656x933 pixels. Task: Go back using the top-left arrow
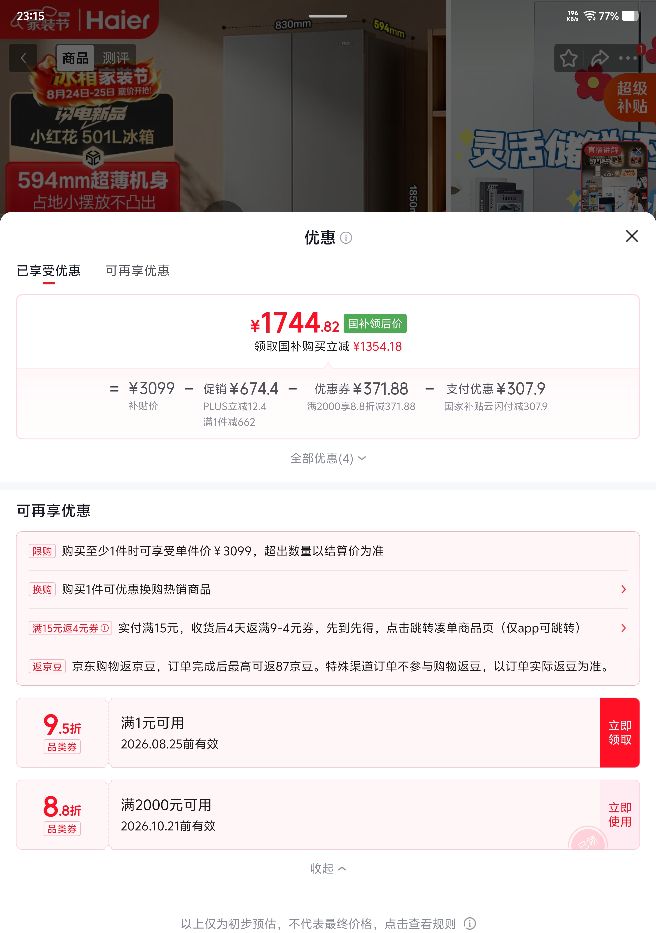point(23,58)
